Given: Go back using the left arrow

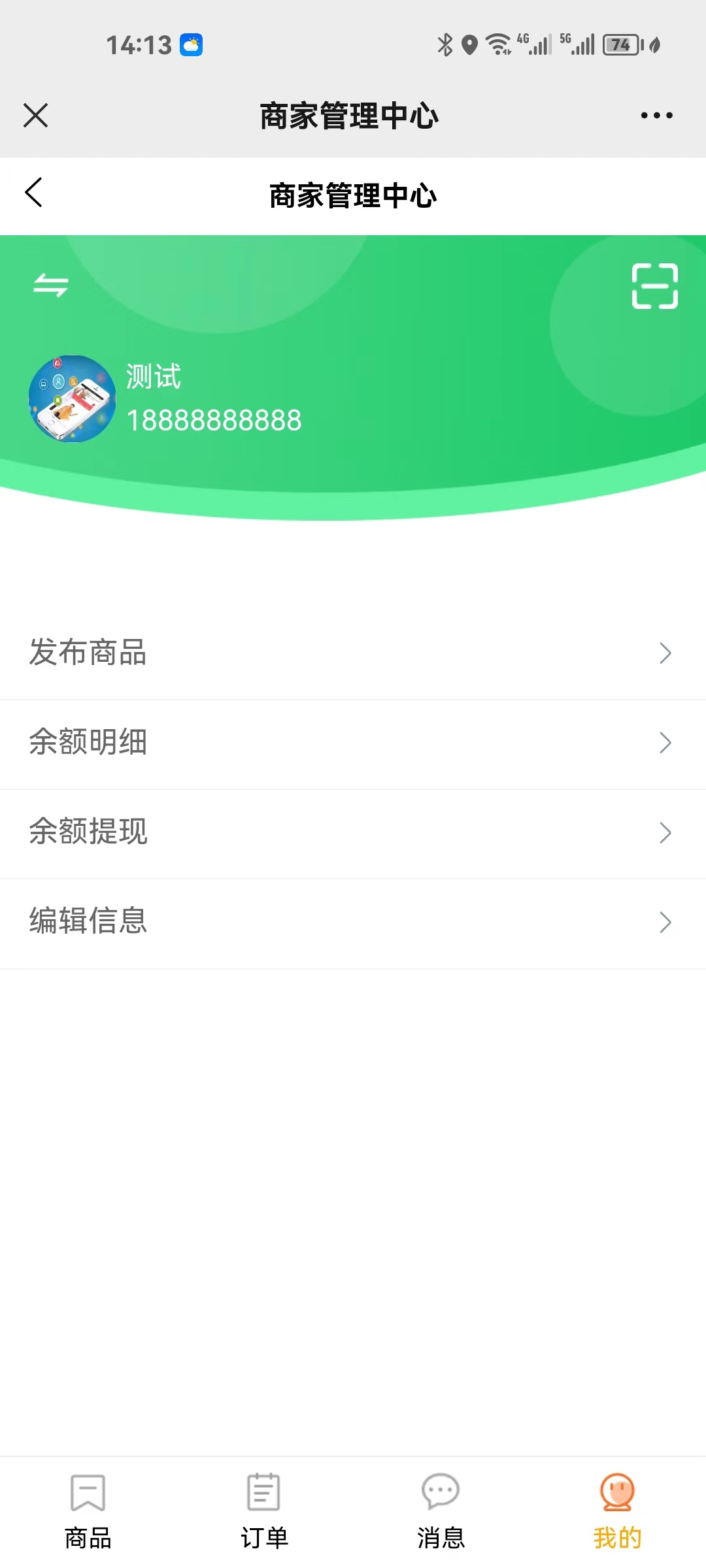Looking at the screenshot, I should coord(34,193).
